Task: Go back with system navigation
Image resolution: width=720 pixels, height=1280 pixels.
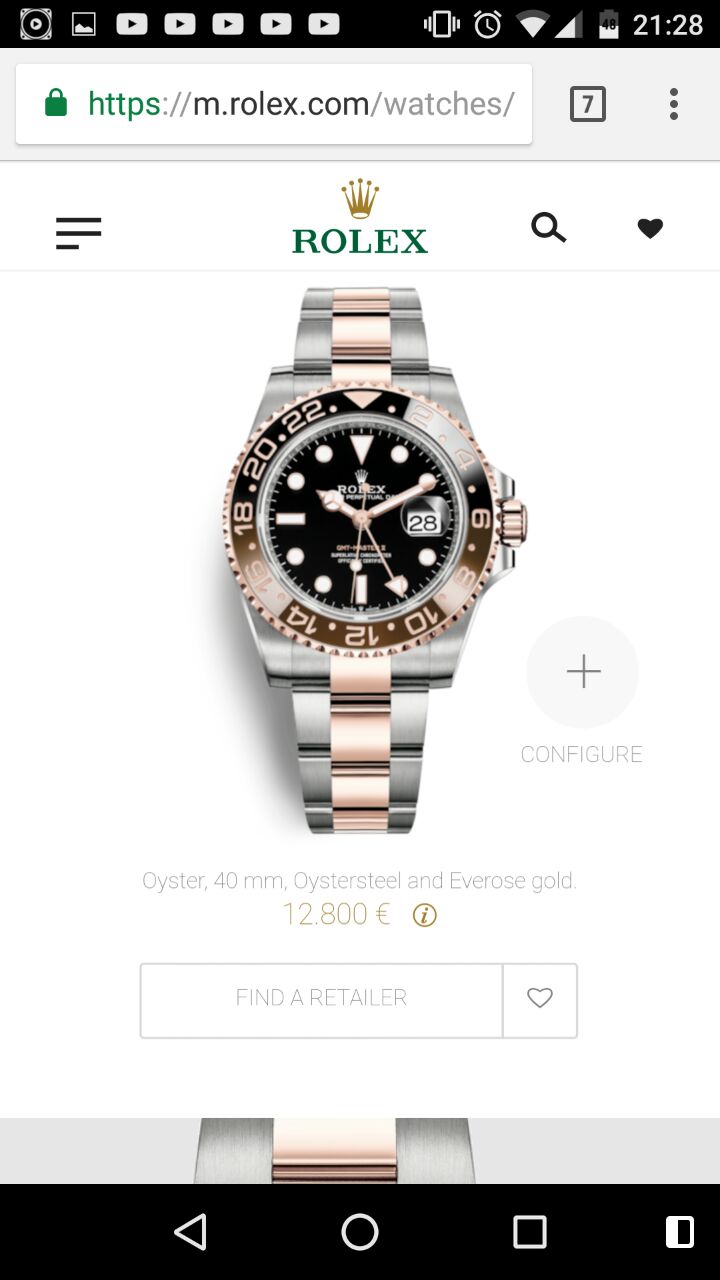Action: coord(190,1232)
